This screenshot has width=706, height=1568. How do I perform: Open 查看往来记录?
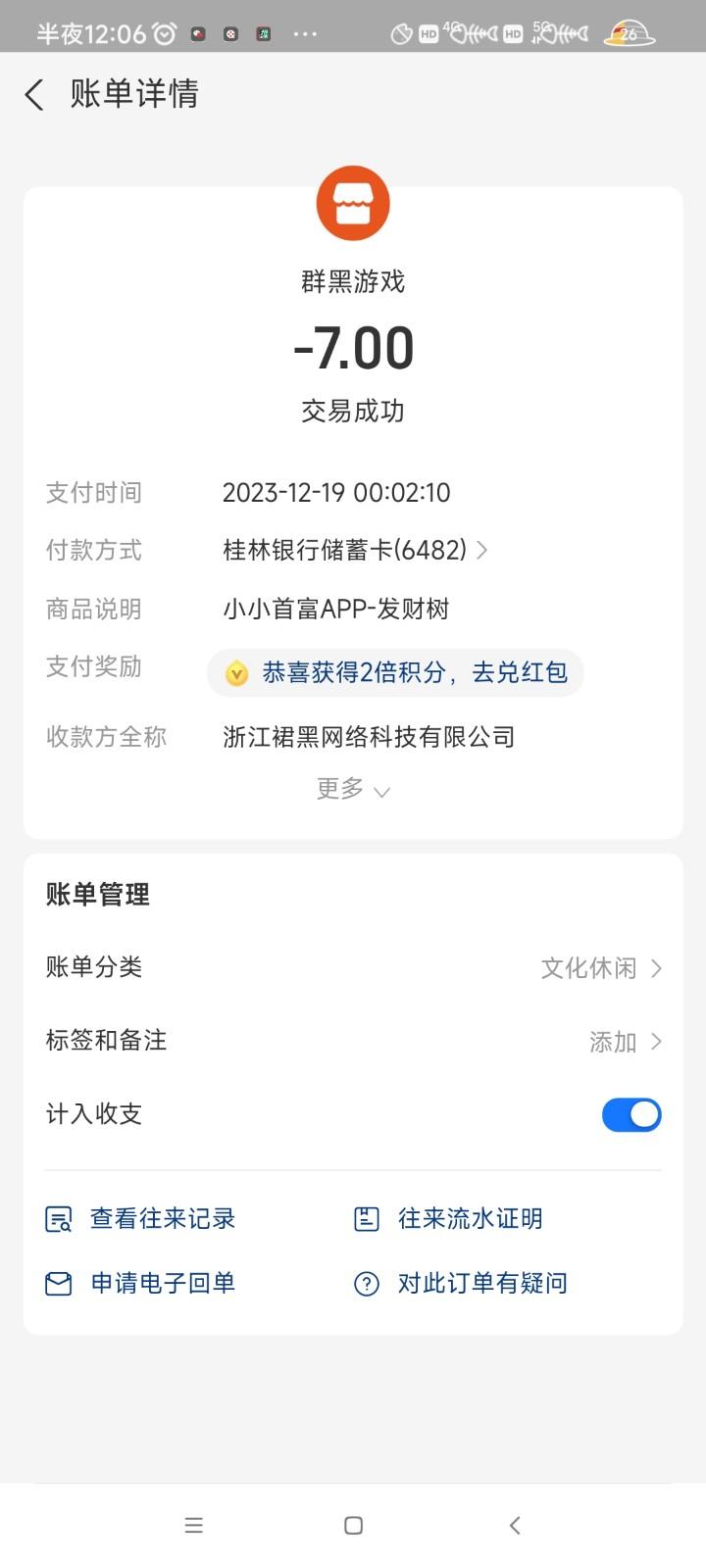point(141,1218)
